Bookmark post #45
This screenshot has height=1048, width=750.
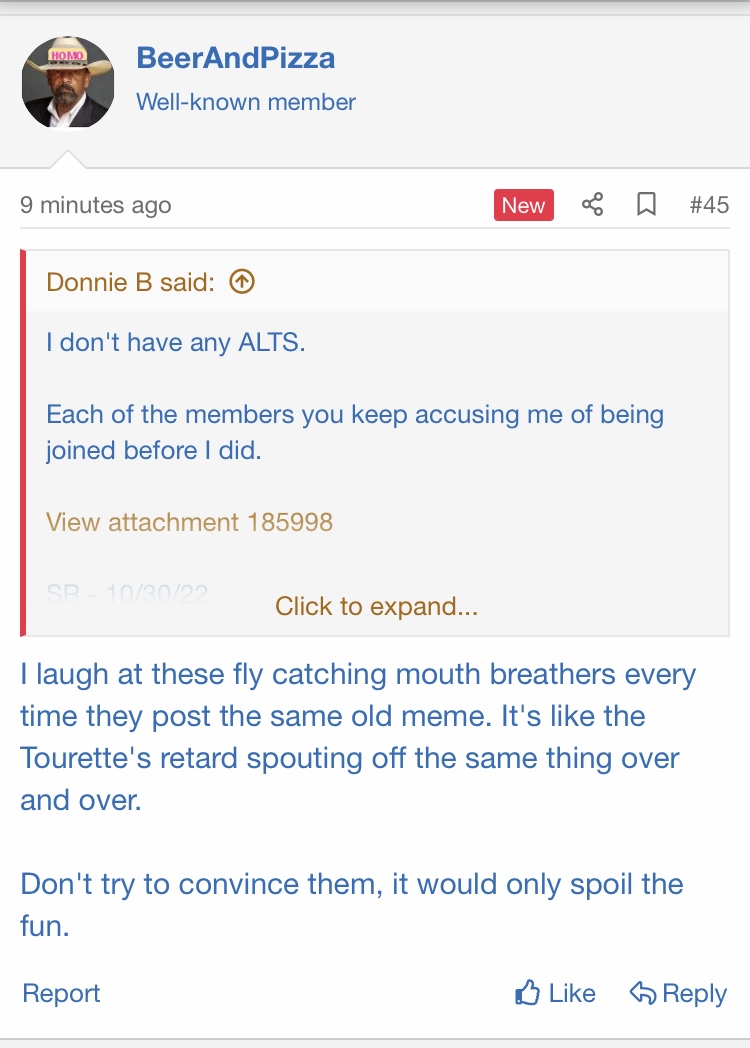(647, 205)
